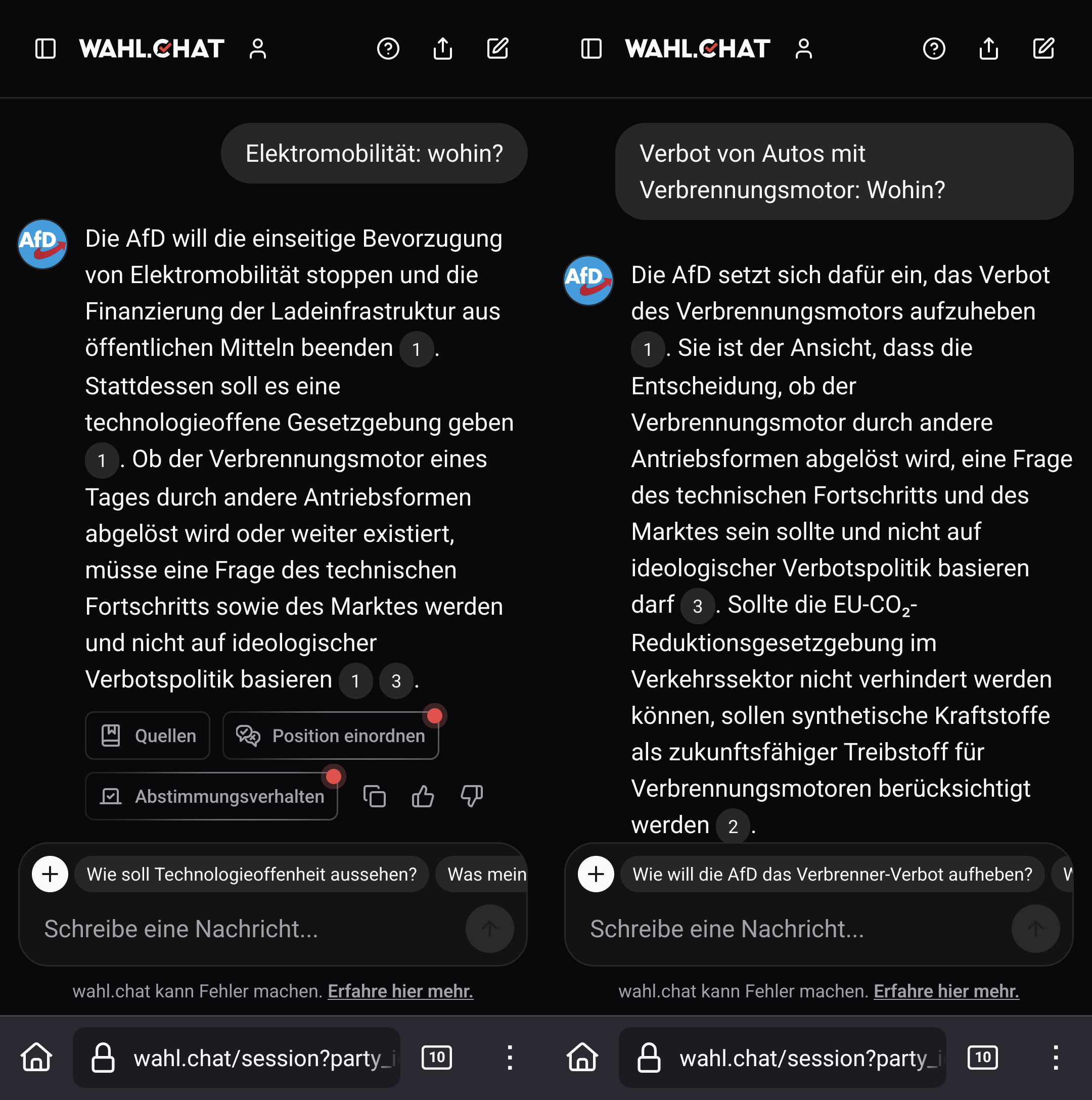Tap the Position einordnen button
Viewport: 1092px width, 1100px height.
click(330, 736)
